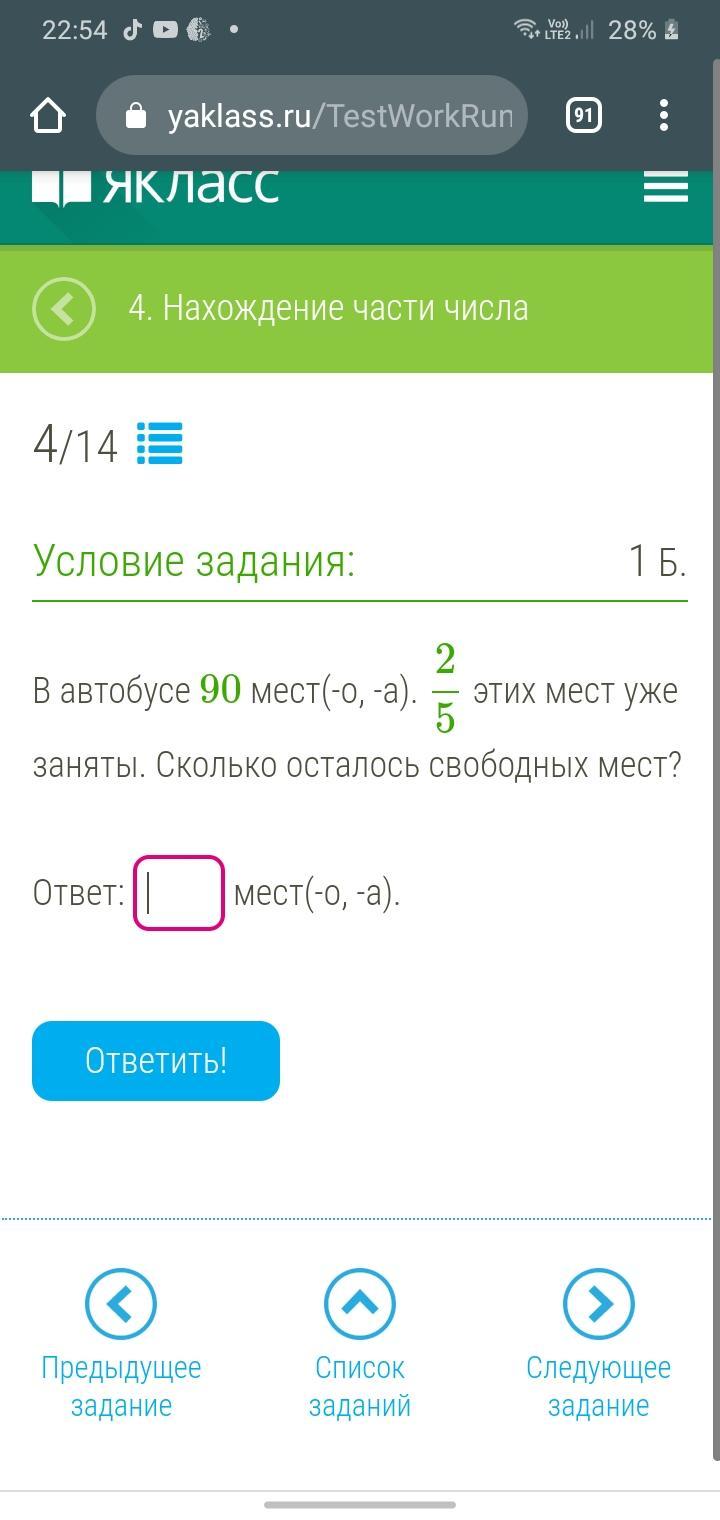Screen dimensions: 720x1520
Task: Open the browser tab switcher
Action: [583, 116]
